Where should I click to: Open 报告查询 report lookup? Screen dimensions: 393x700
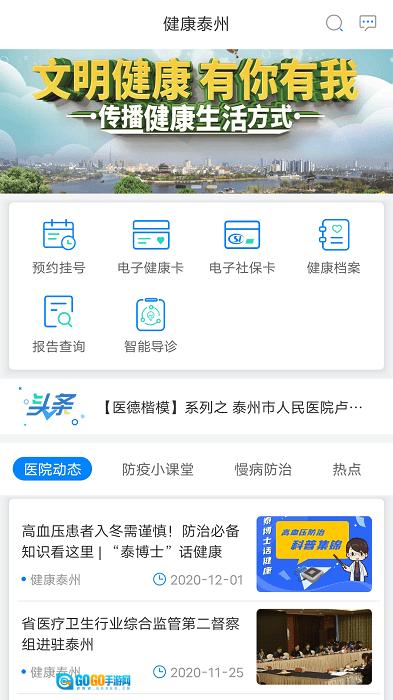point(59,325)
